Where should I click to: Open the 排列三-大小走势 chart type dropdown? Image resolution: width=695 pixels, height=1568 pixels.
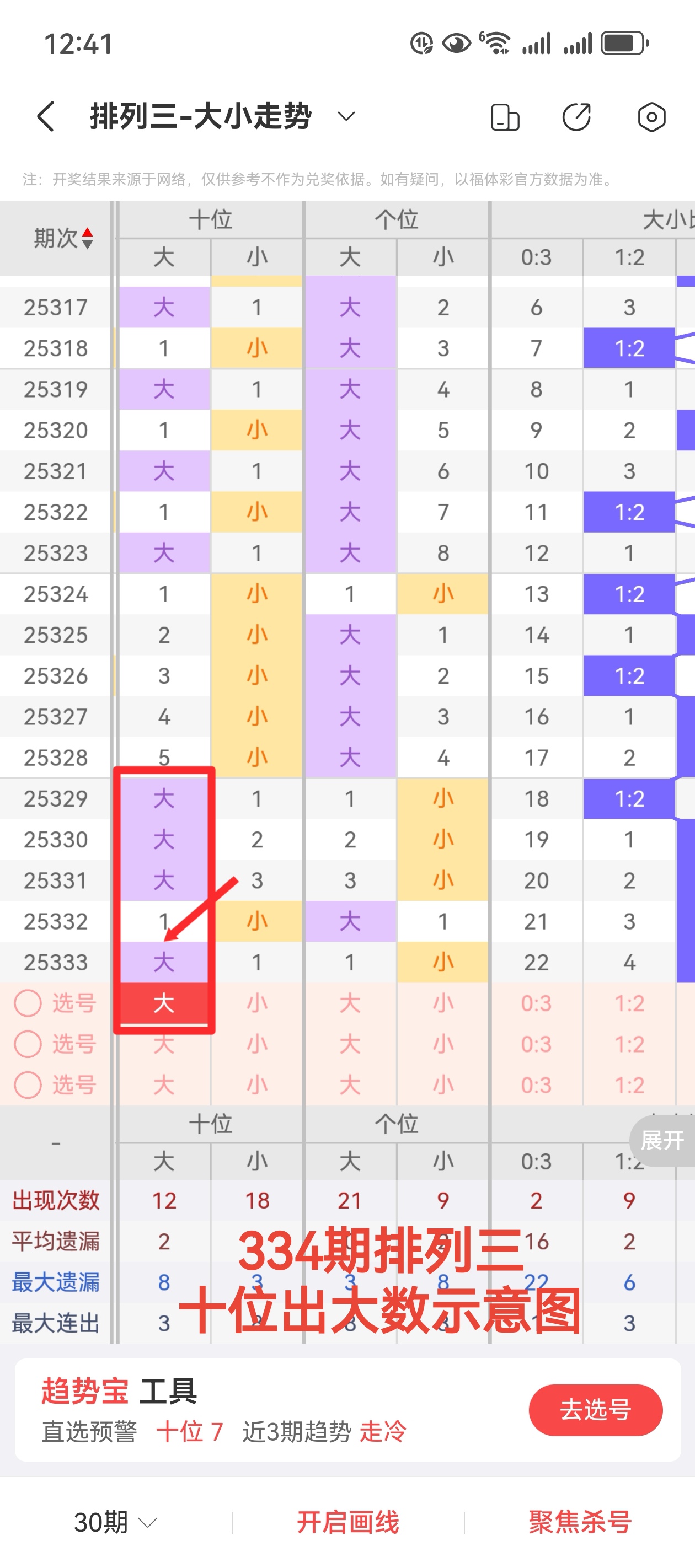346,116
